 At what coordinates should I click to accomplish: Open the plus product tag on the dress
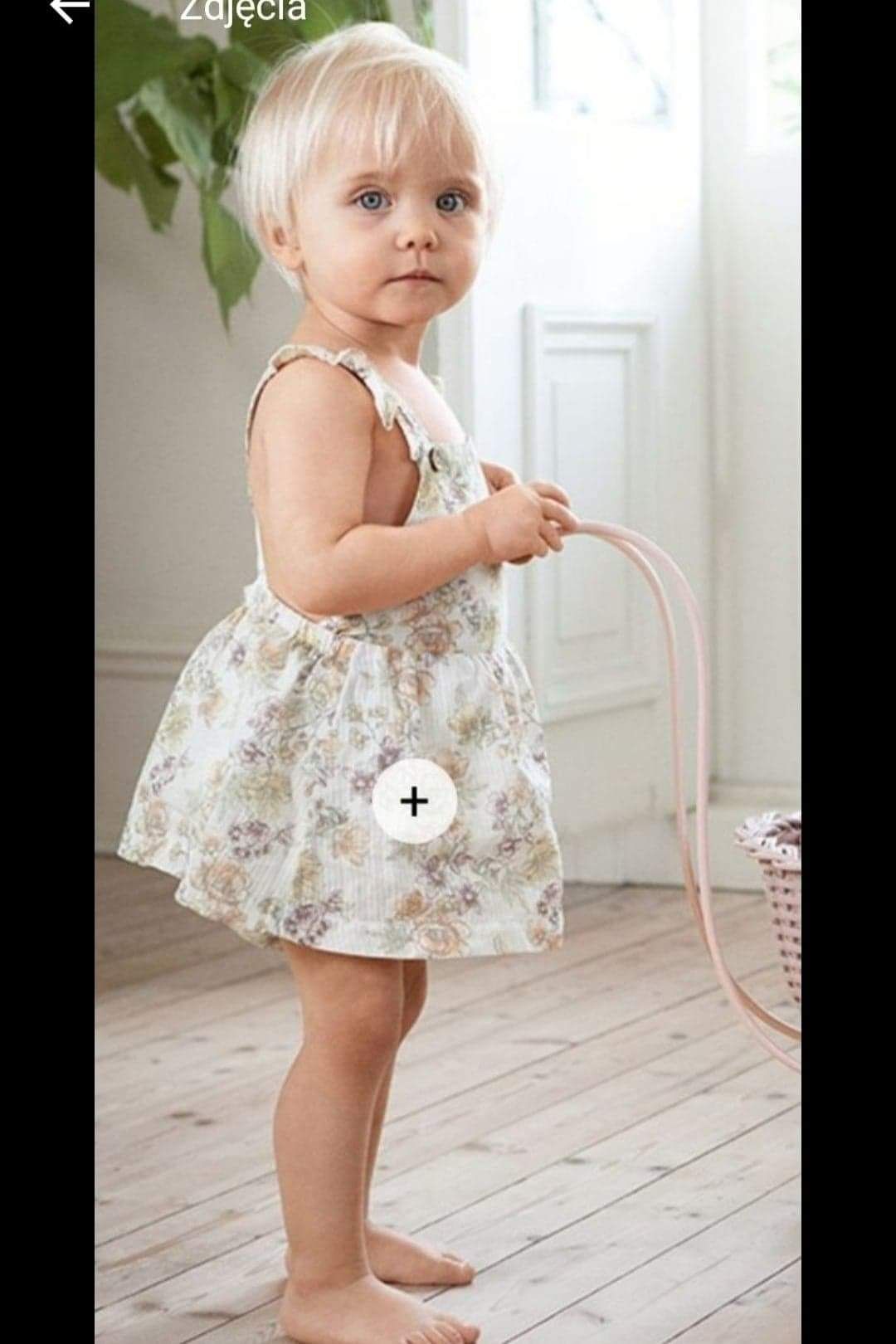click(414, 801)
